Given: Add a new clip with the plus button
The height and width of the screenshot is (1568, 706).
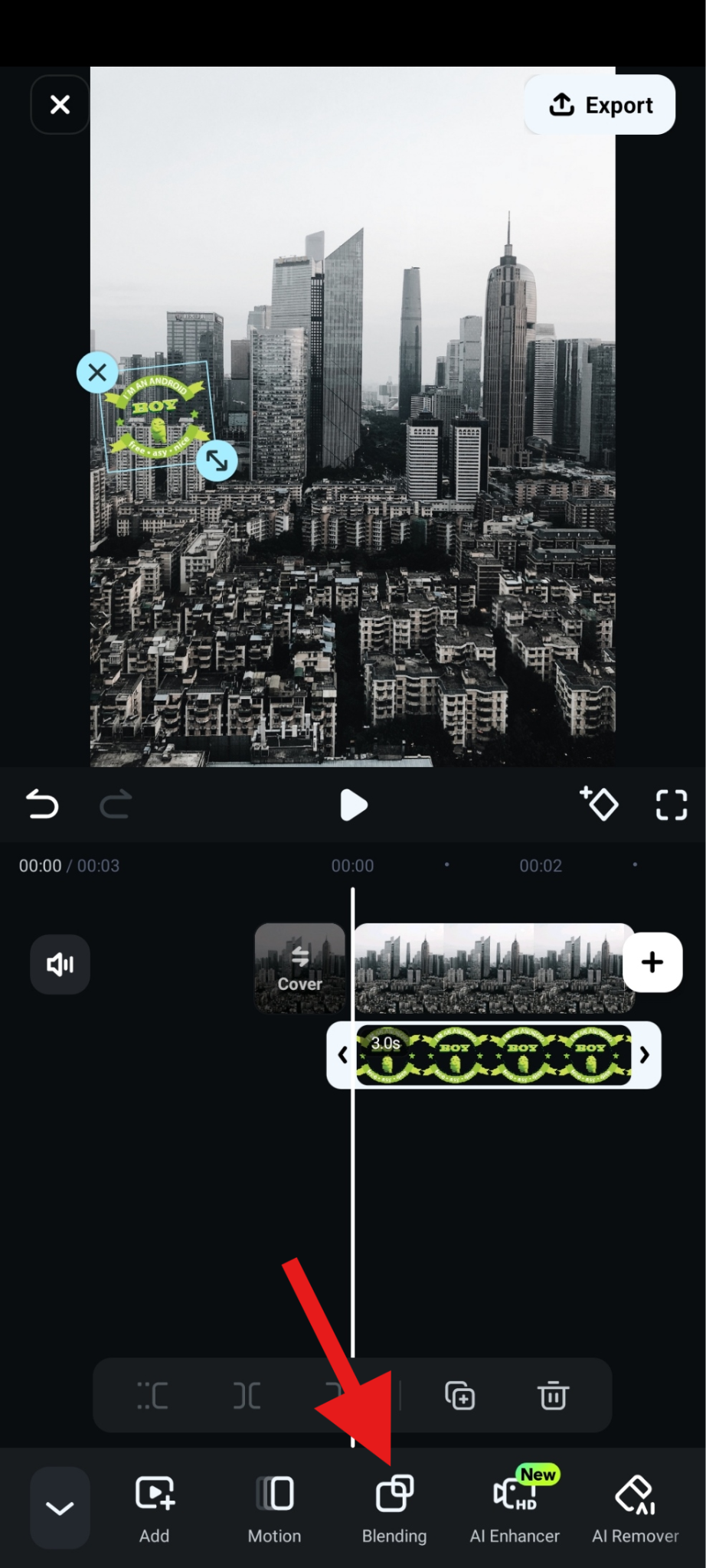Looking at the screenshot, I should tap(652, 962).
